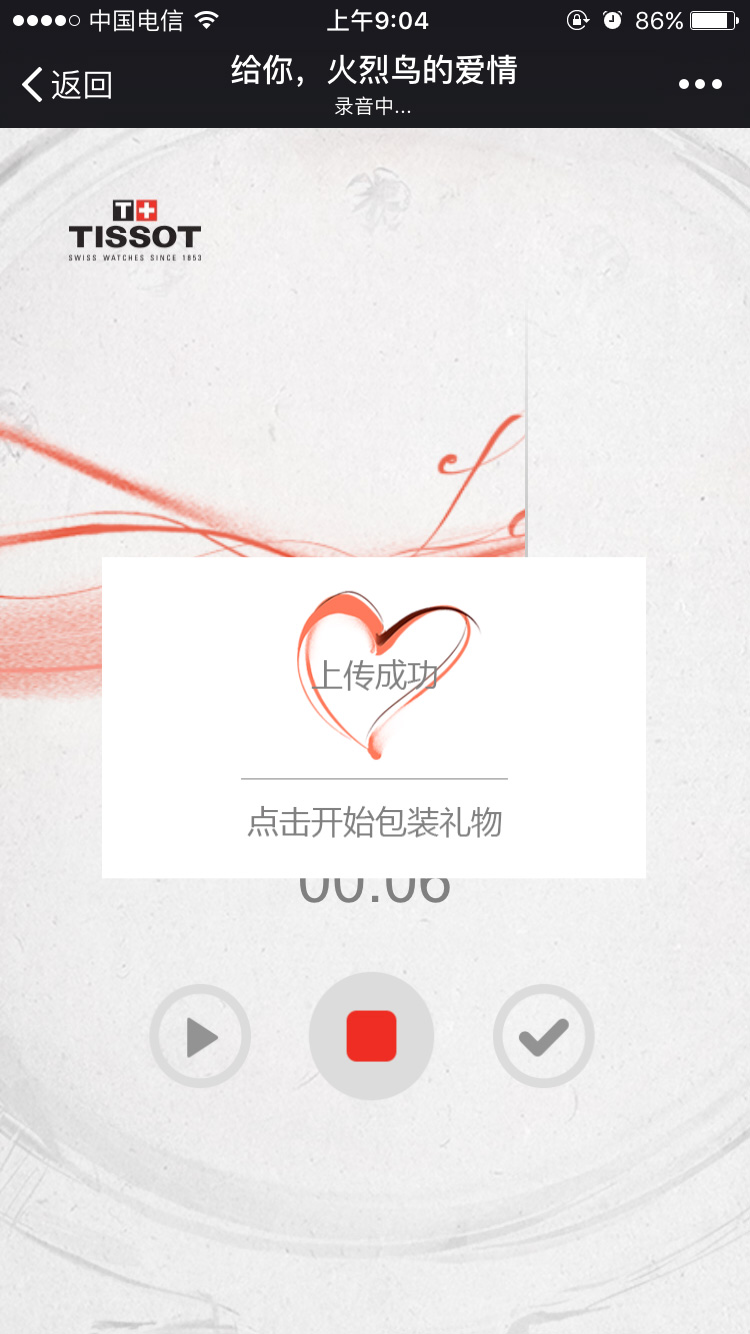Confirm the recording with the checkmark
The image size is (750, 1334).
pyautogui.click(x=543, y=1037)
